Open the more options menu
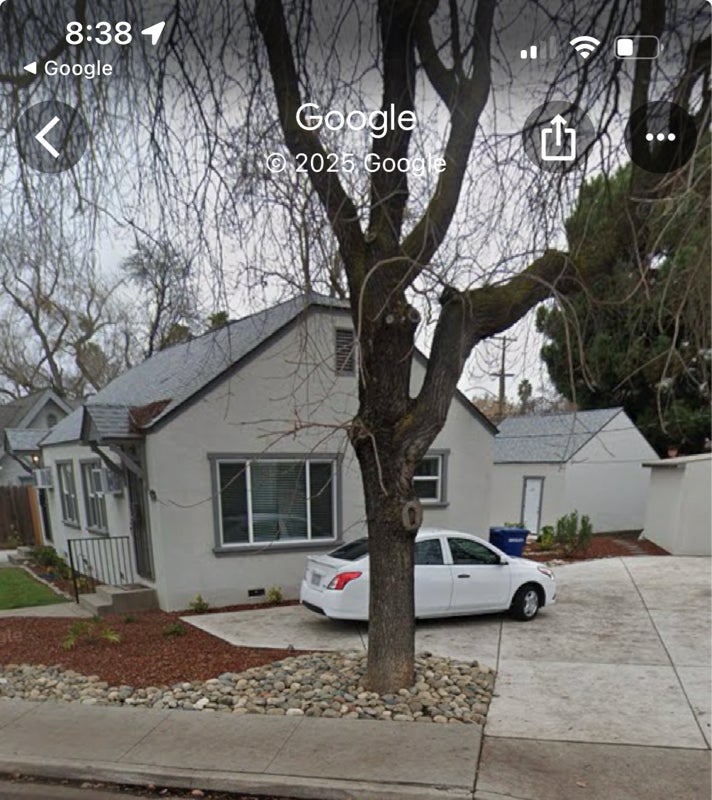 coord(660,137)
